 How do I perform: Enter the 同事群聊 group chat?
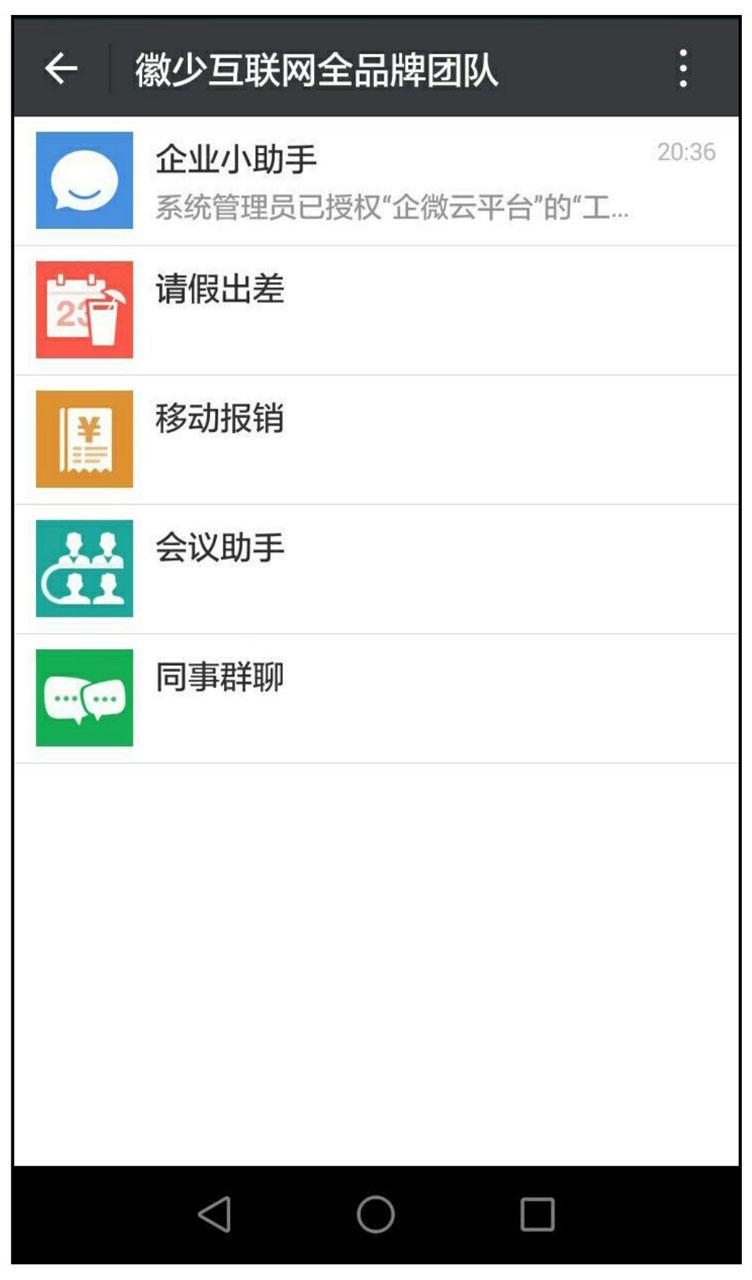click(x=376, y=698)
